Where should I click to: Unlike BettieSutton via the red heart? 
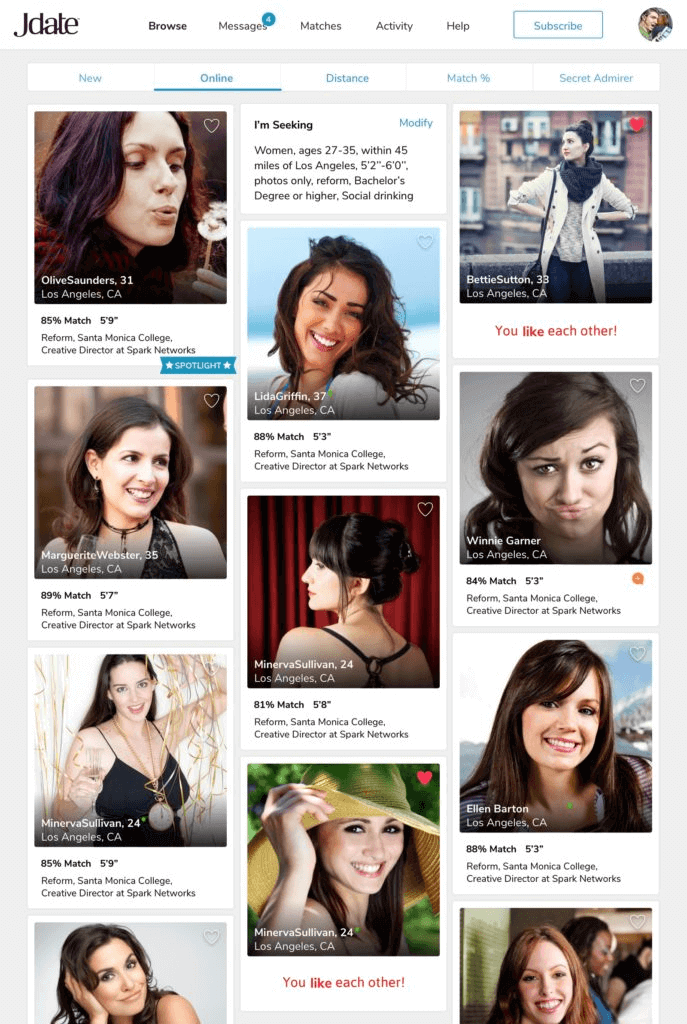coord(636,125)
